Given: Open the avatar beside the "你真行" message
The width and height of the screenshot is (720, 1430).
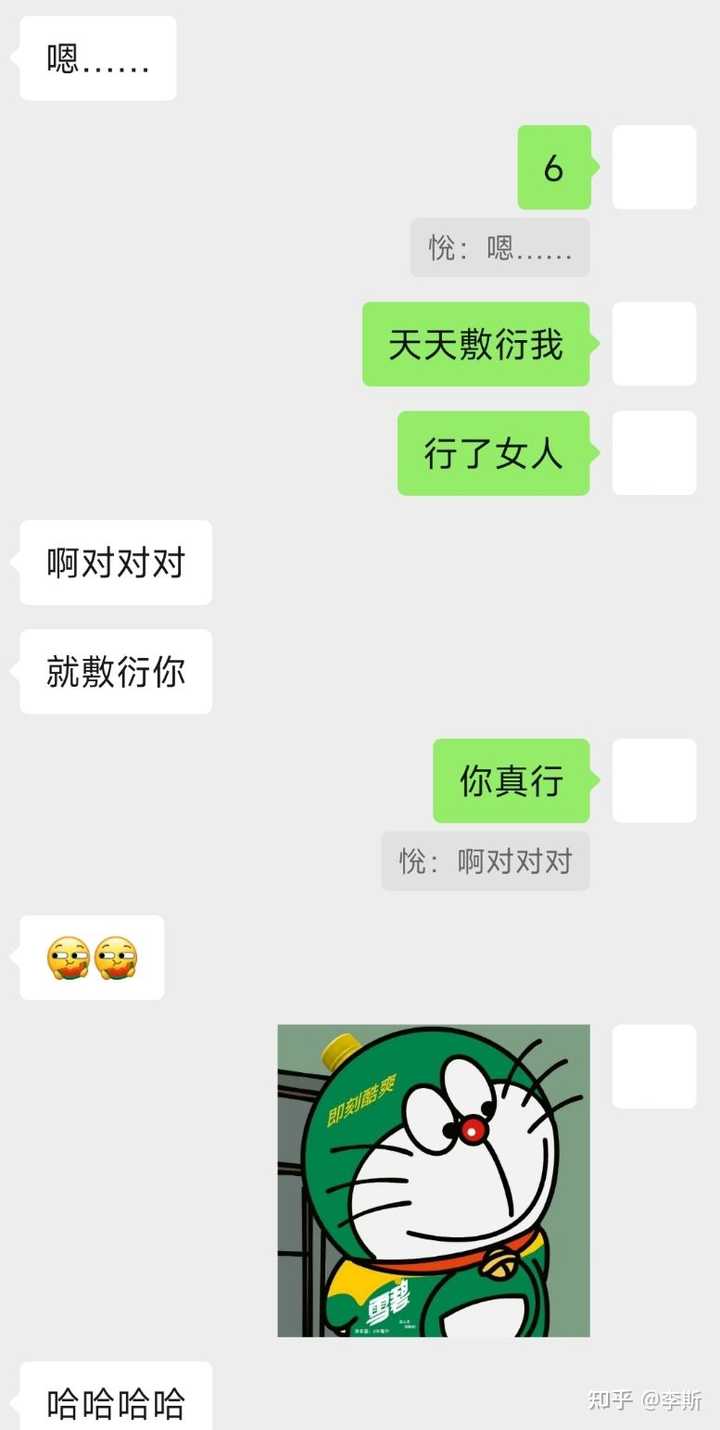Looking at the screenshot, I should [x=654, y=780].
